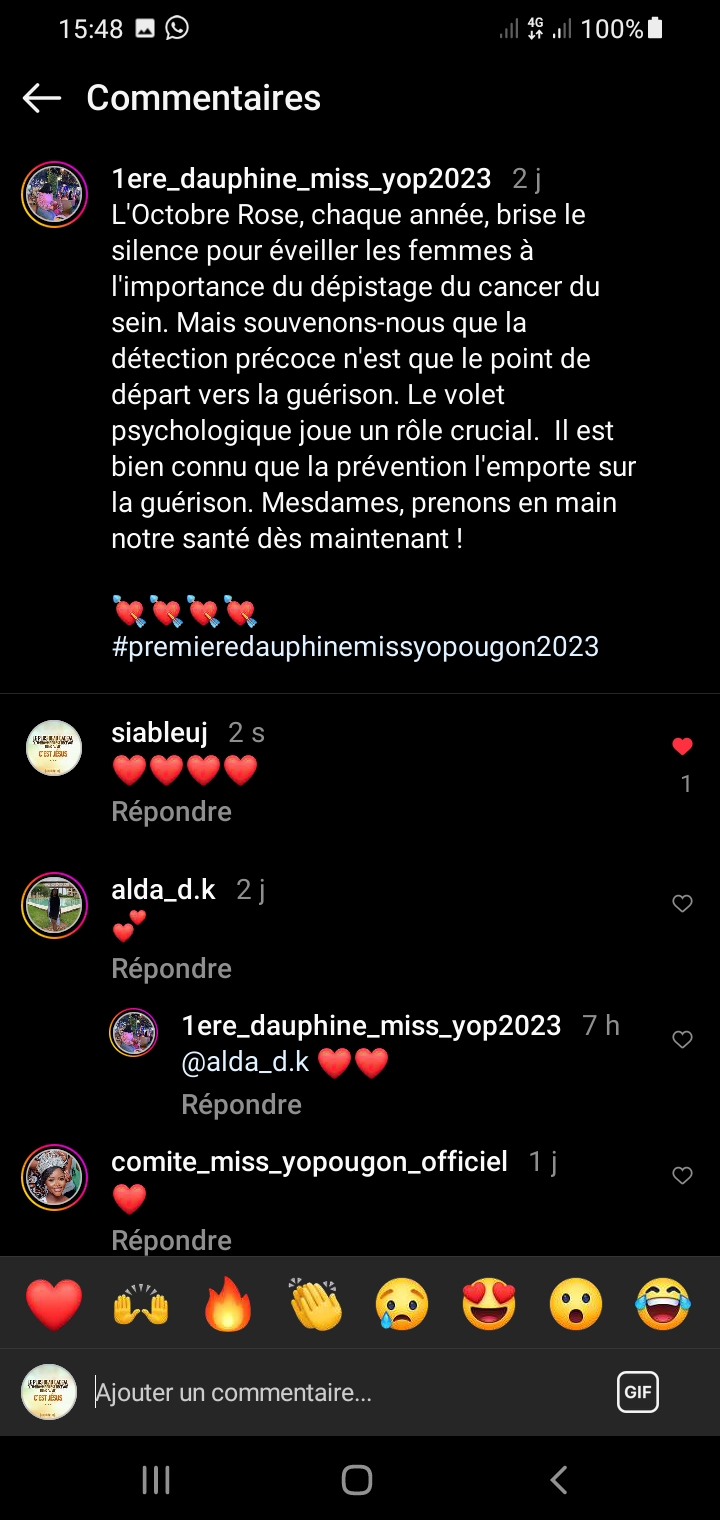Open alda_d.k's profile picture
The height and width of the screenshot is (1520, 720).
point(54,905)
